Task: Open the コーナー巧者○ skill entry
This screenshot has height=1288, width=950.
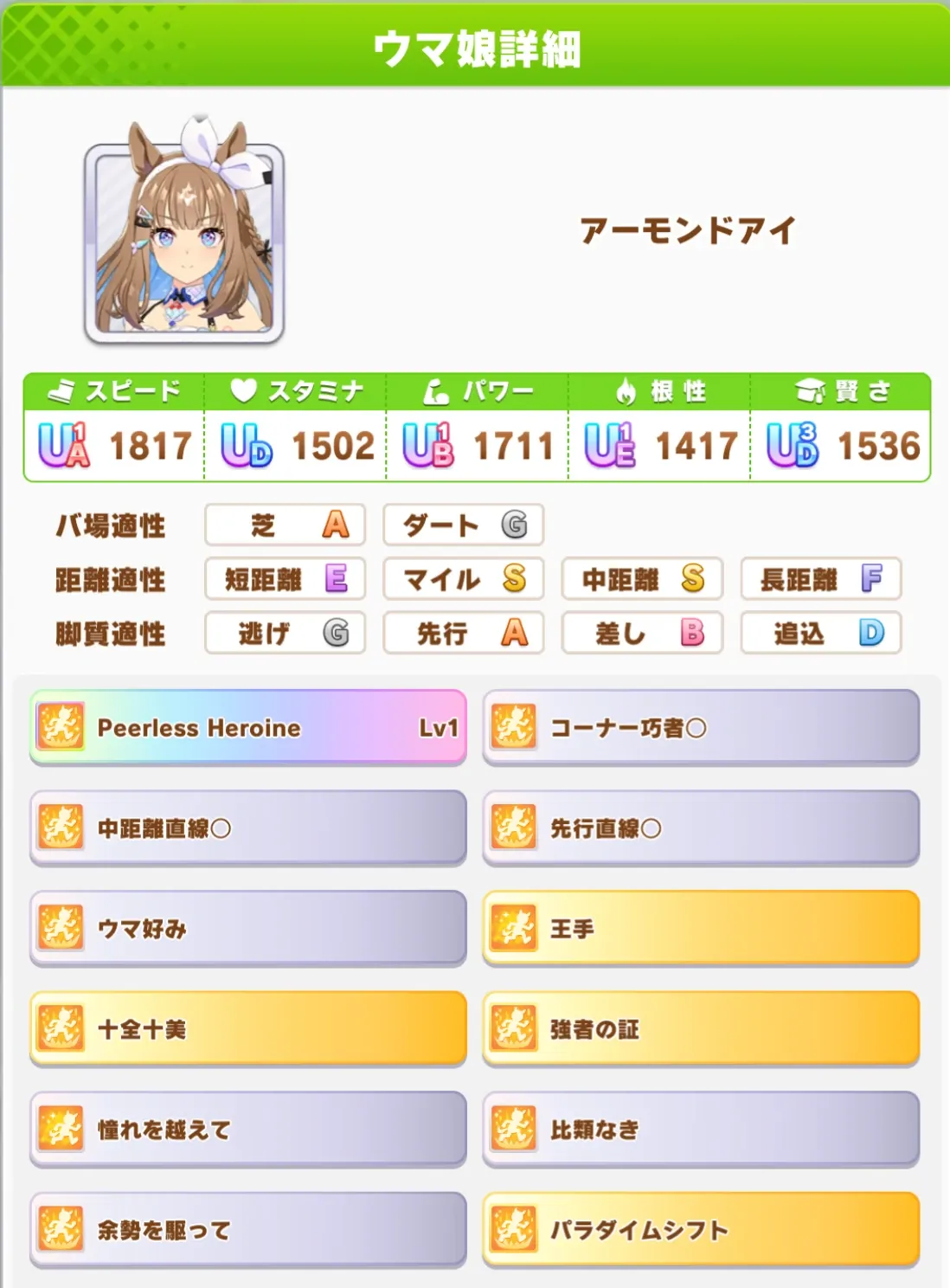Action: [703, 727]
